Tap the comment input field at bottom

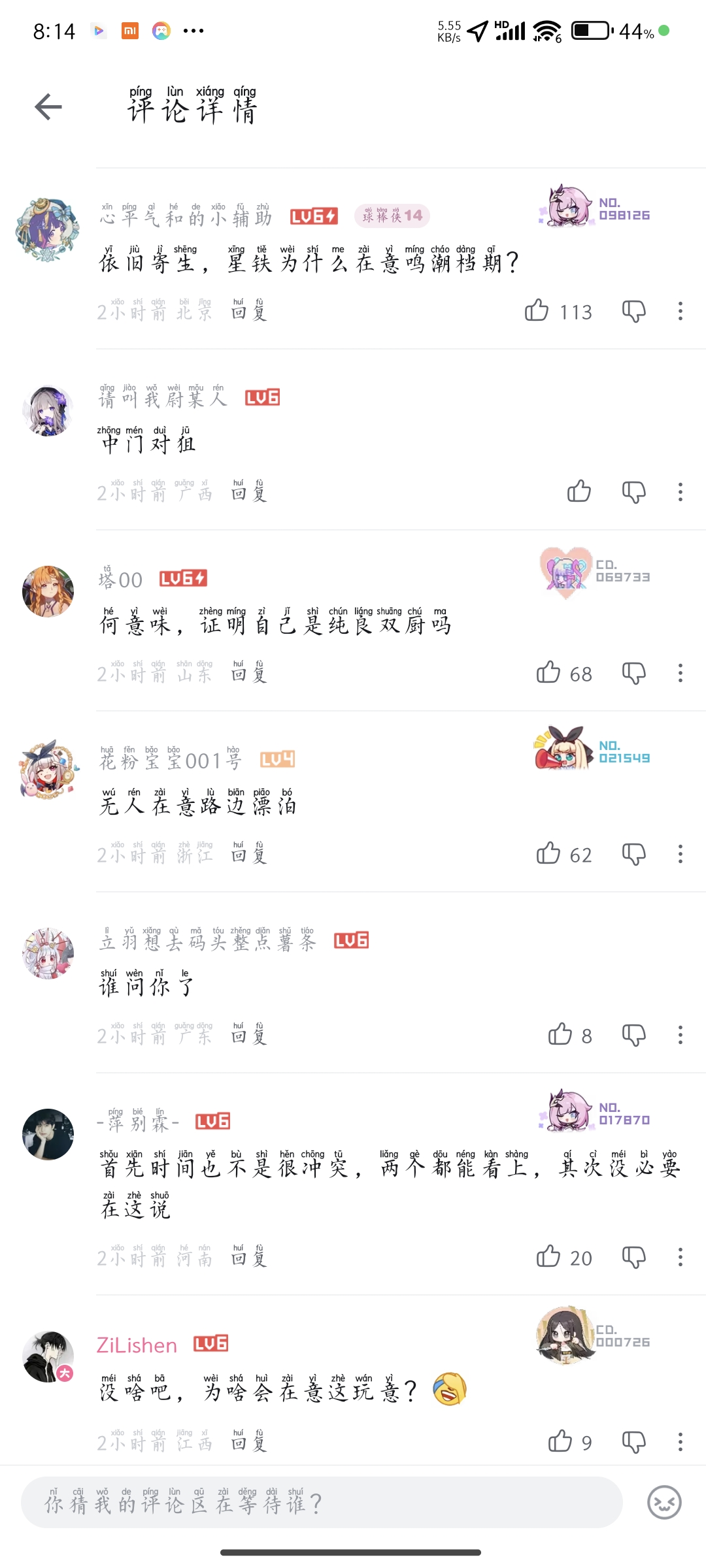tap(320, 1503)
